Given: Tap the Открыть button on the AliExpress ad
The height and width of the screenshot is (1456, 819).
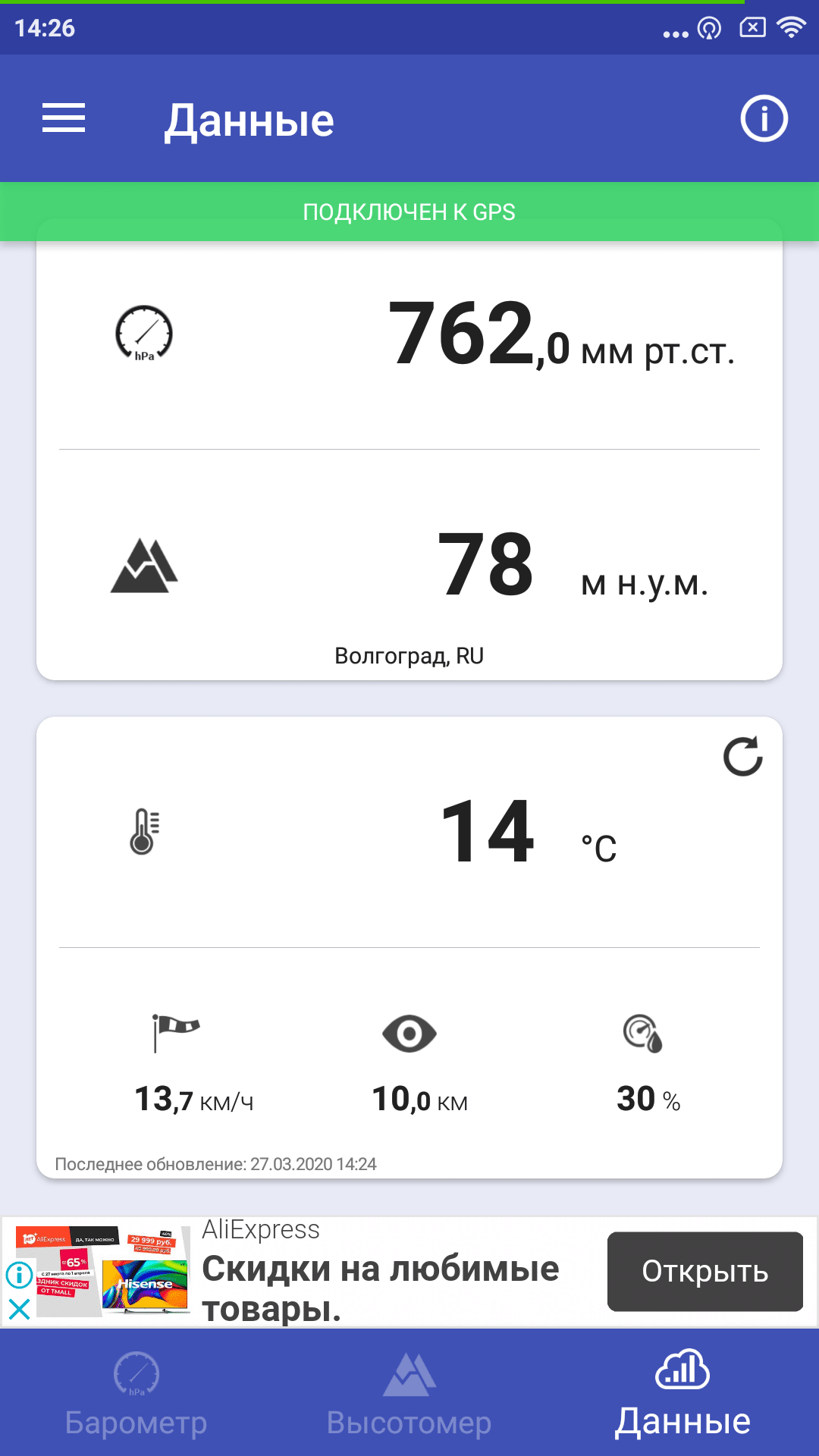Looking at the screenshot, I should (704, 1271).
